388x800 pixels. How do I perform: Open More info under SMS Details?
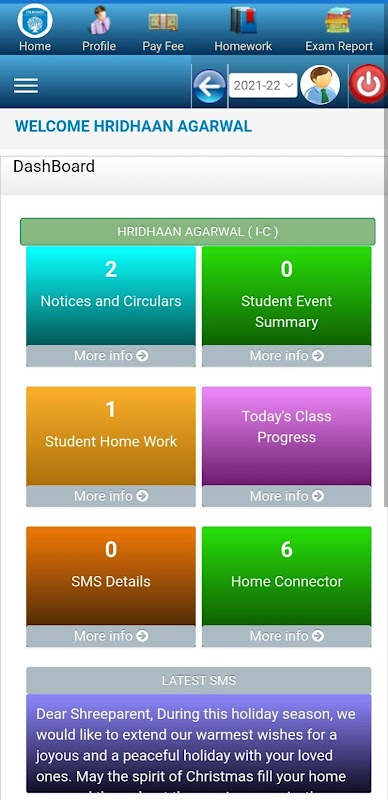point(111,636)
